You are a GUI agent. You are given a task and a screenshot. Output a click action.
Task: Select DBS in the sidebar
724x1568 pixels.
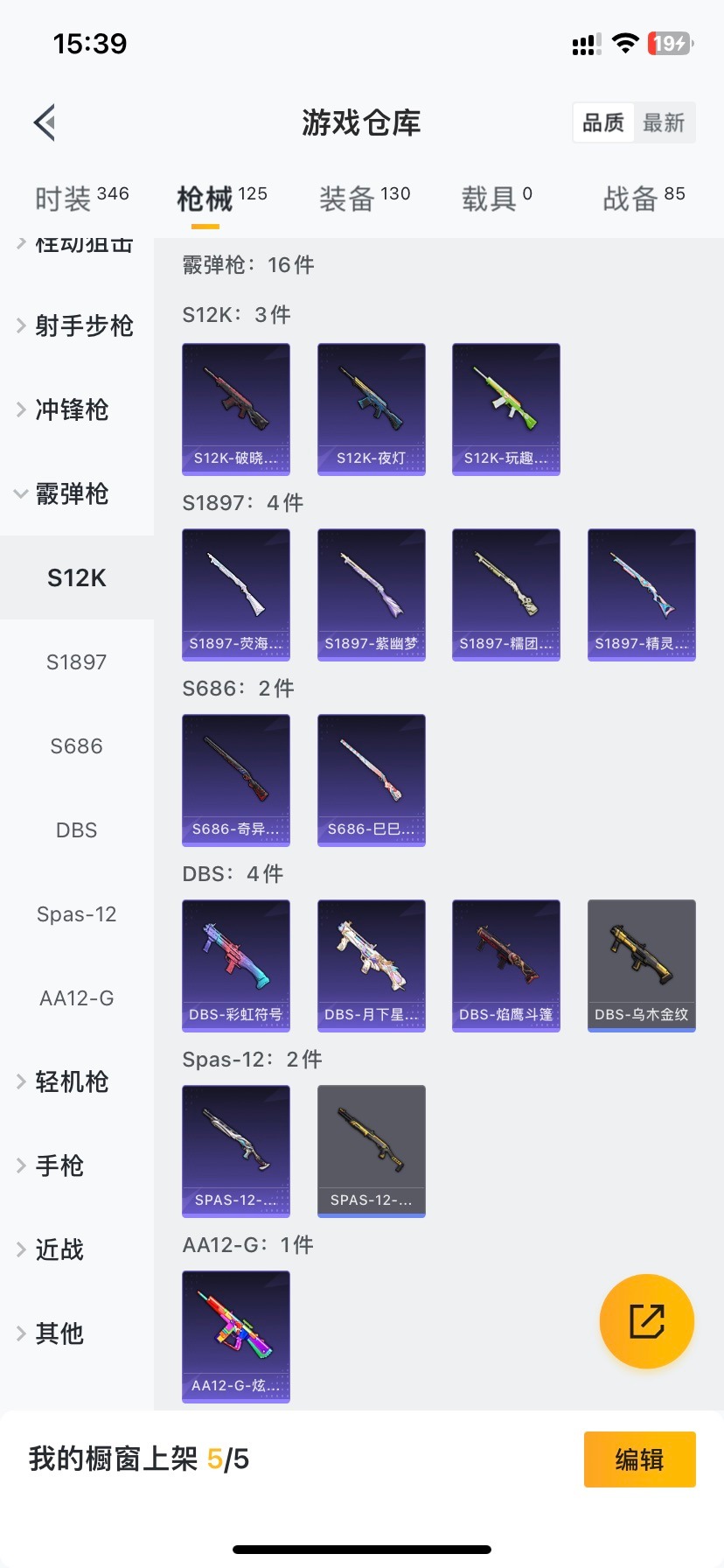click(77, 830)
